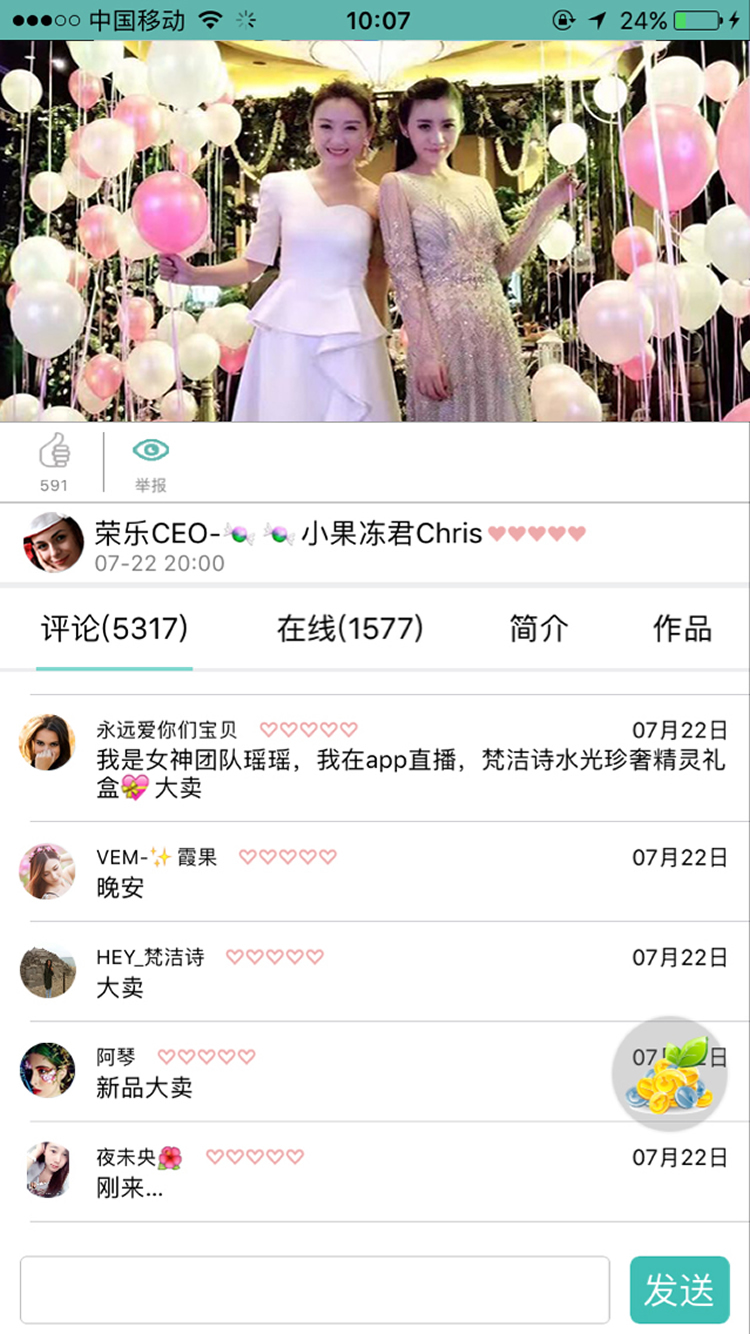Tap the broadcast cover photo
This screenshot has height=1334, width=750.
[x=375, y=230]
